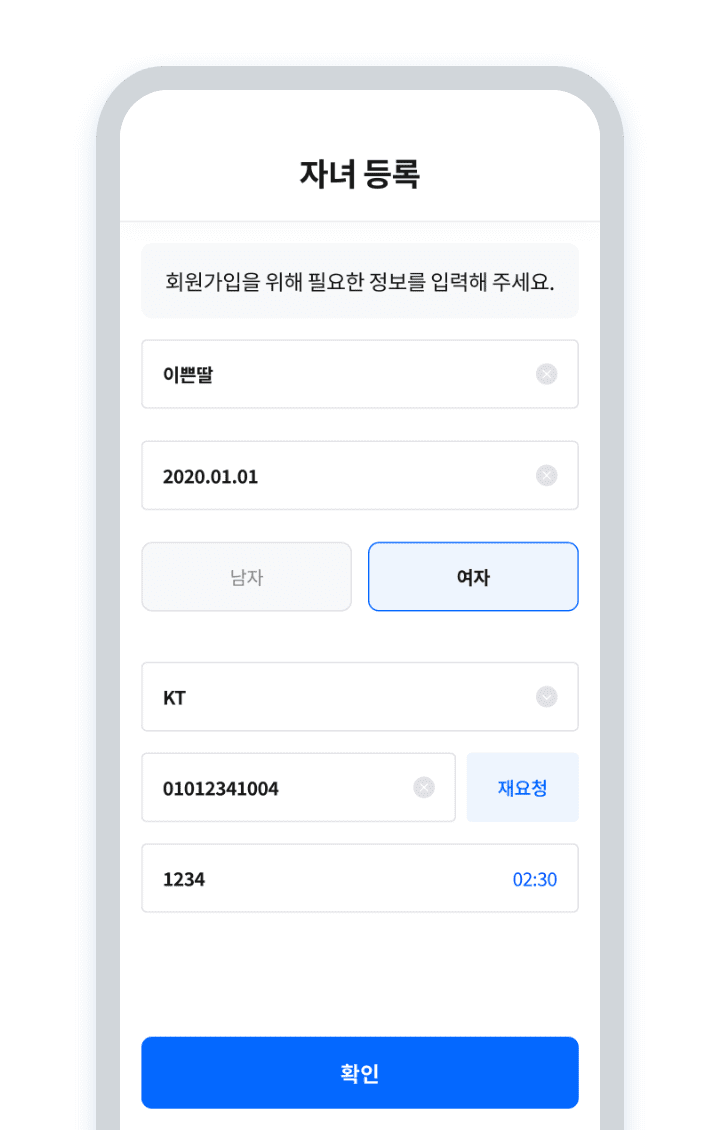Confirm registration with 확인 button
Viewport: 720px width, 1130px height.
tap(360, 1073)
